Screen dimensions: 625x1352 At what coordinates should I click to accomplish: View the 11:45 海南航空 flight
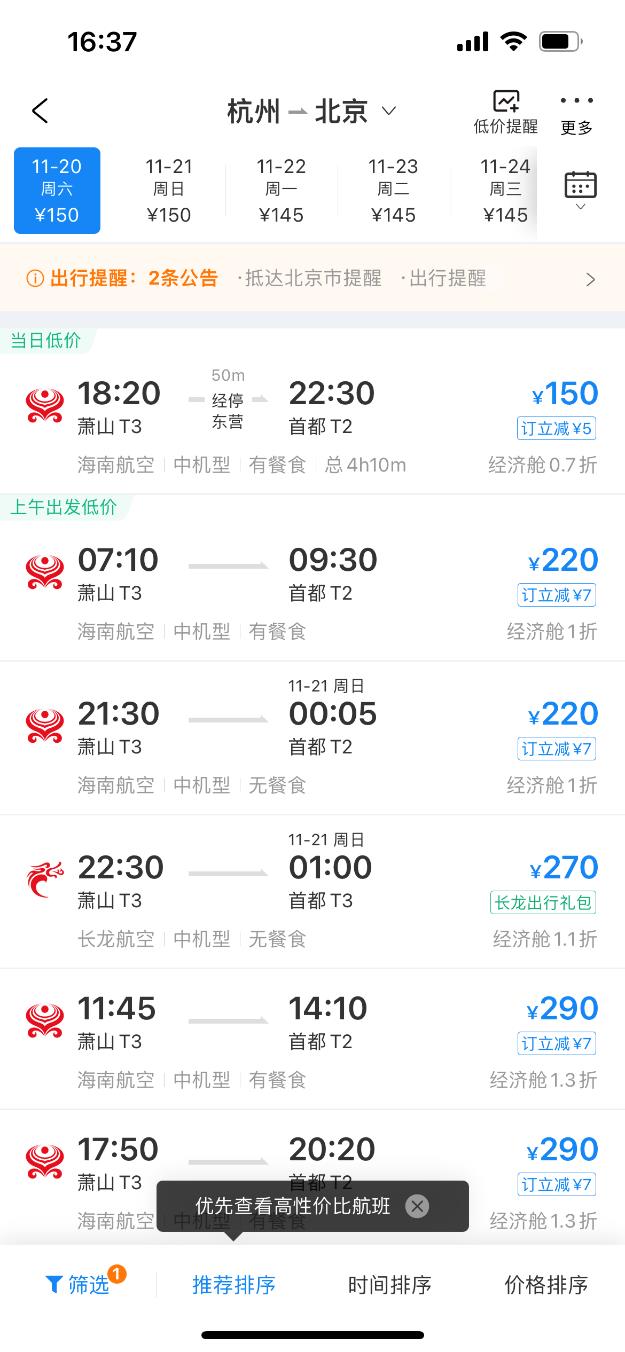312,1040
